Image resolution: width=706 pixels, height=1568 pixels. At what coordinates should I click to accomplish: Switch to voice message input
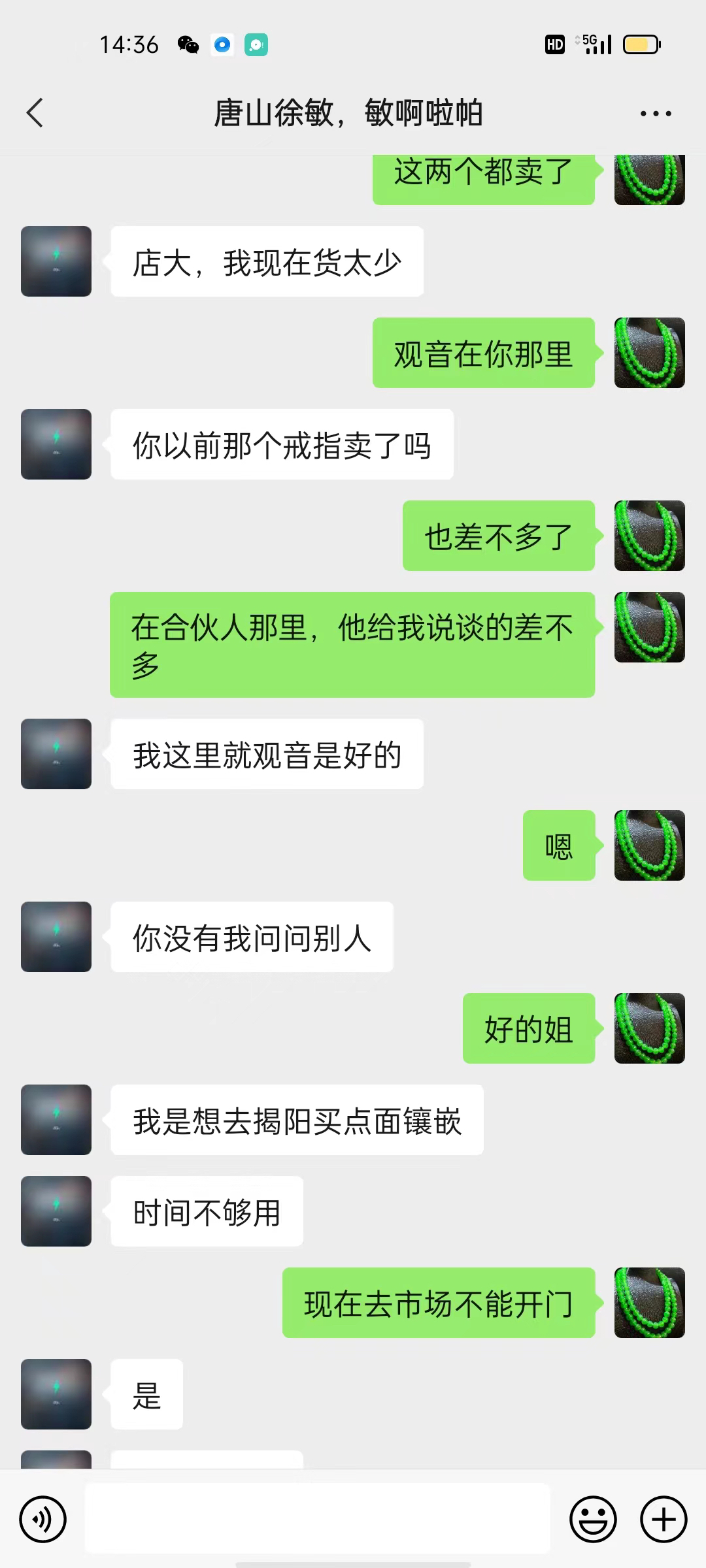point(43,1519)
